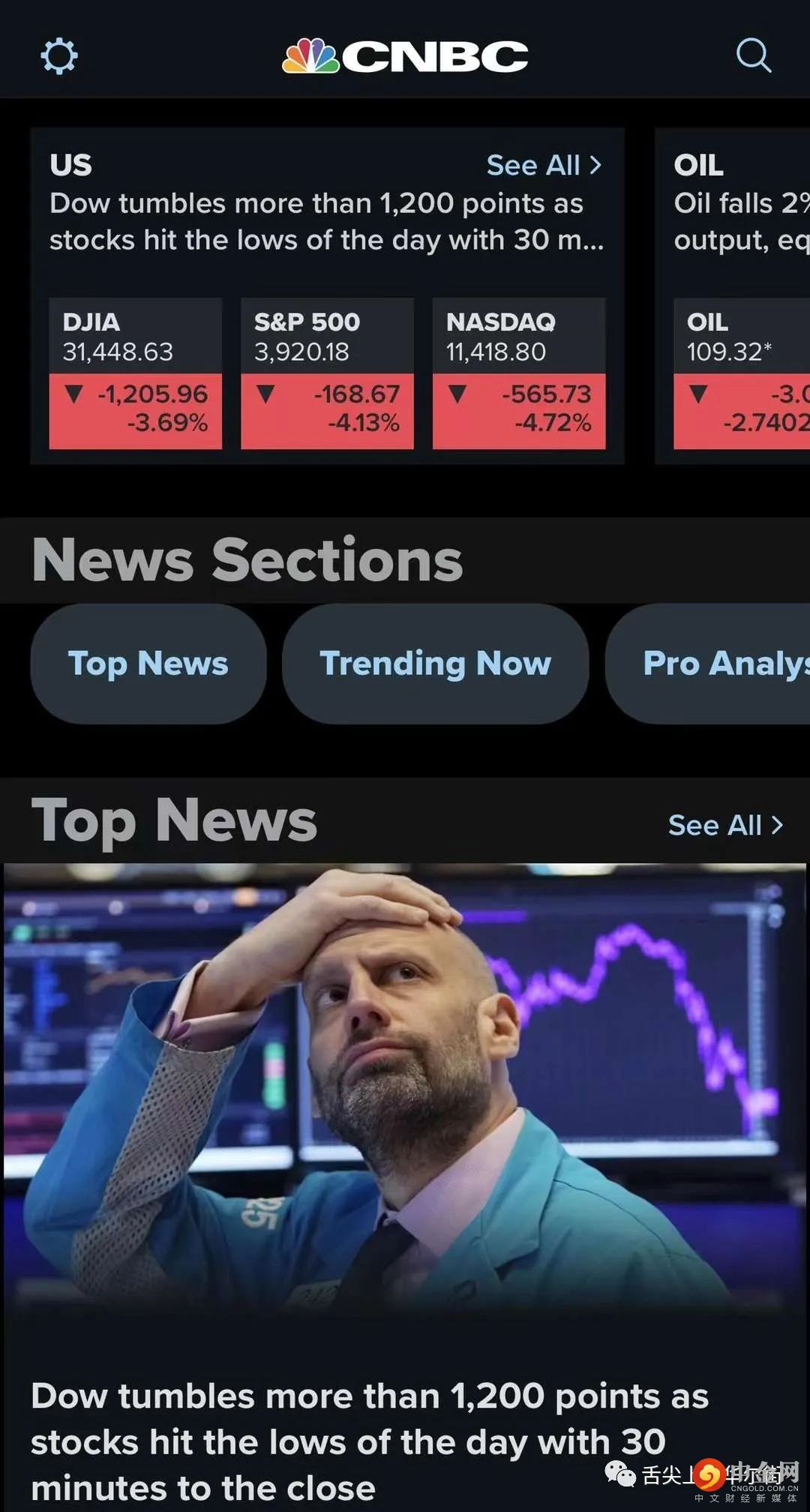Open the search magnifier
Viewport: 810px width, 1512px height.
[x=753, y=55]
